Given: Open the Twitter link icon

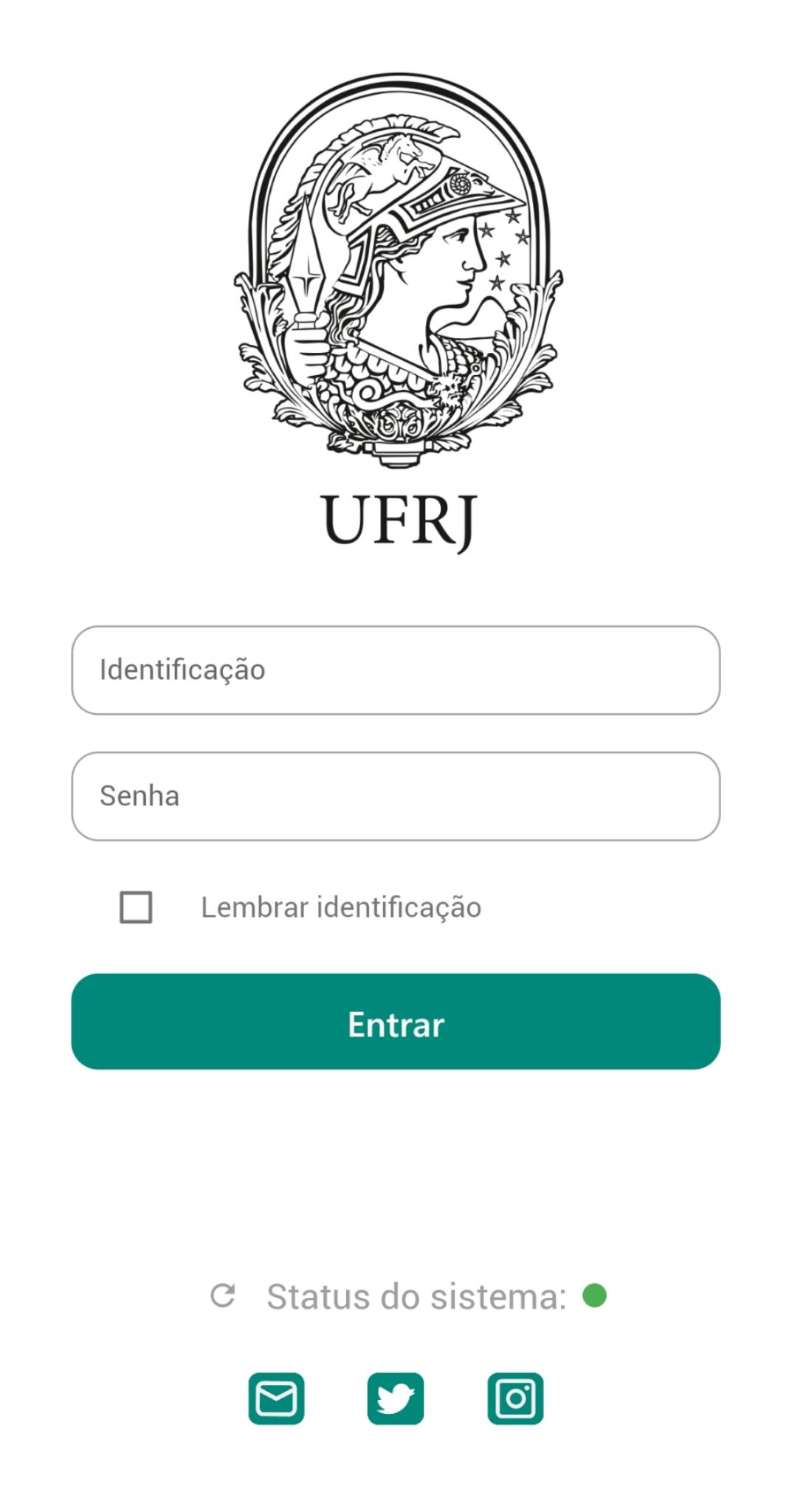Looking at the screenshot, I should tap(396, 1398).
